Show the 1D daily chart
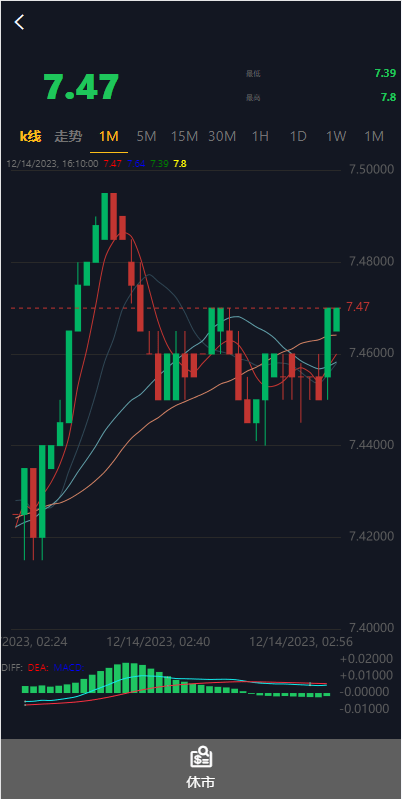 298,136
